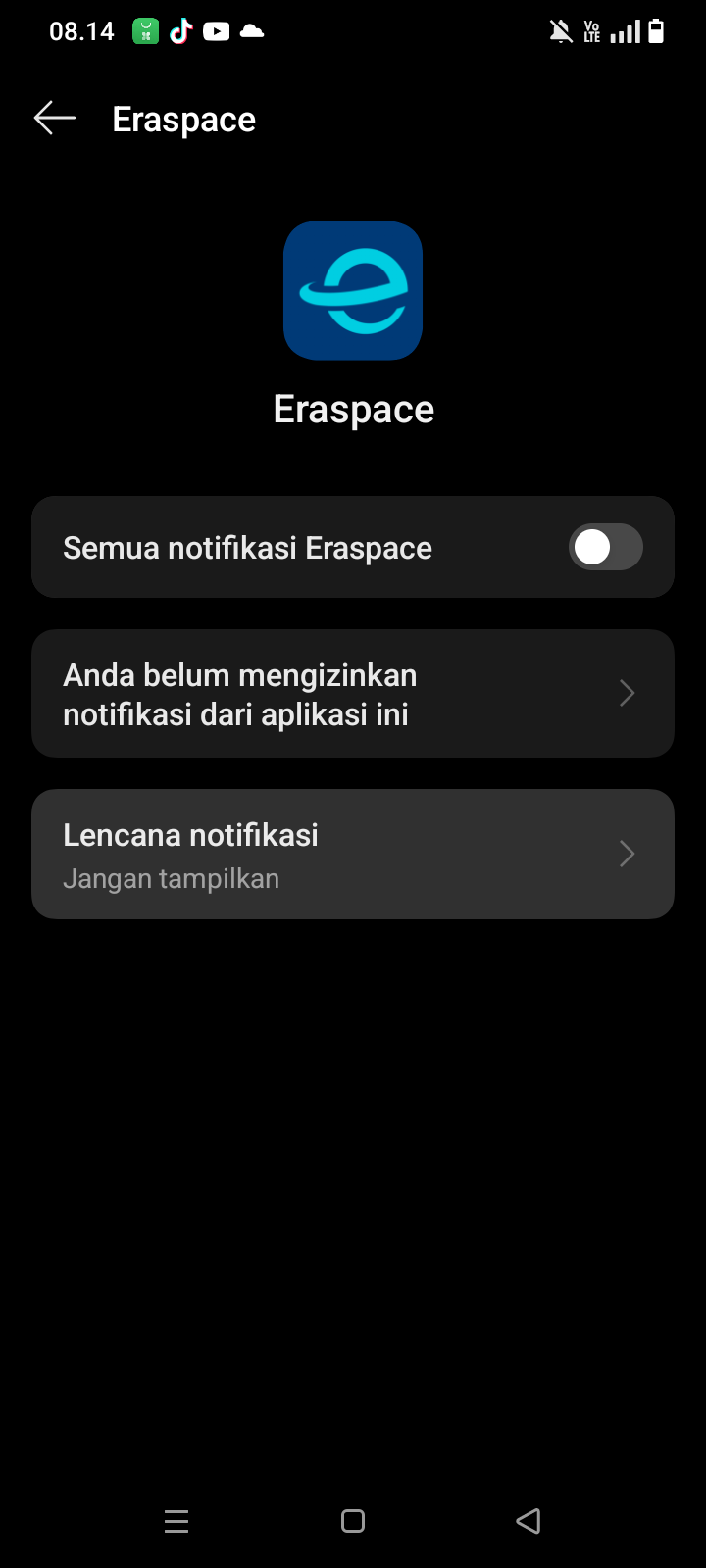
Task: Enable Semua notifikasi Eraspace switch
Action: pyautogui.click(x=605, y=547)
